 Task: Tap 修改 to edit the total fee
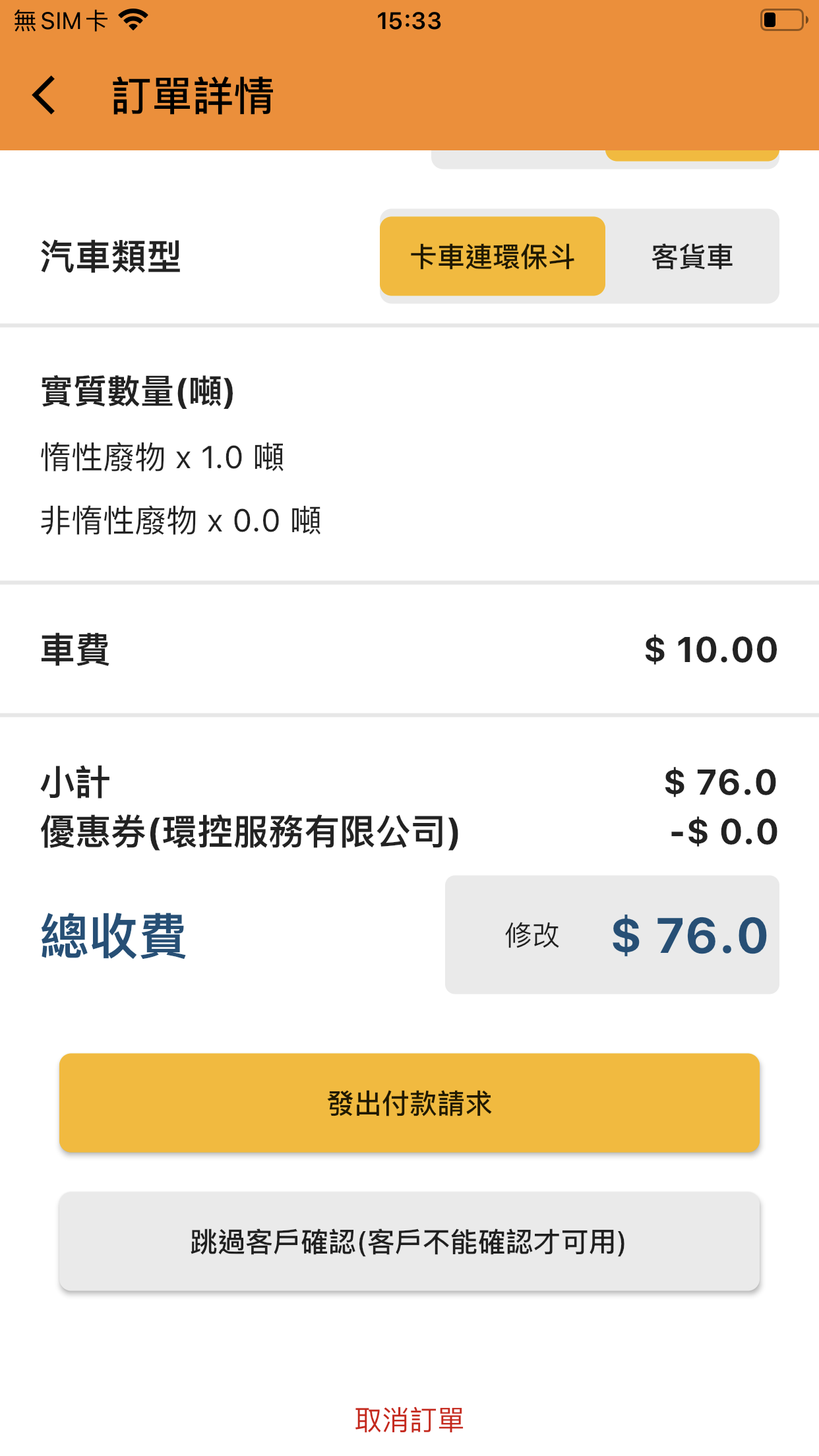point(532,935)
